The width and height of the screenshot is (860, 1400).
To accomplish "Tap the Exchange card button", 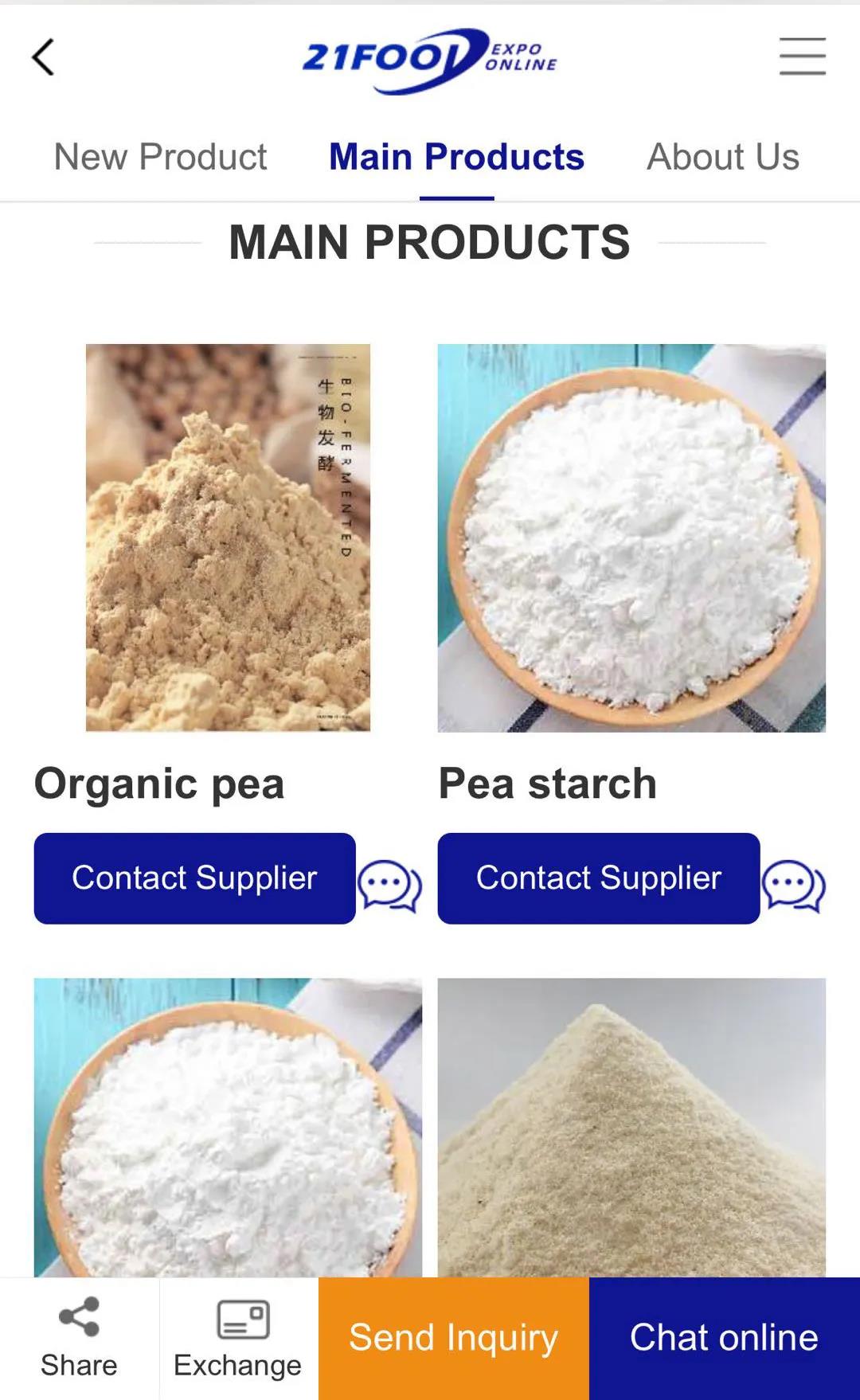I will [238, 1339].
